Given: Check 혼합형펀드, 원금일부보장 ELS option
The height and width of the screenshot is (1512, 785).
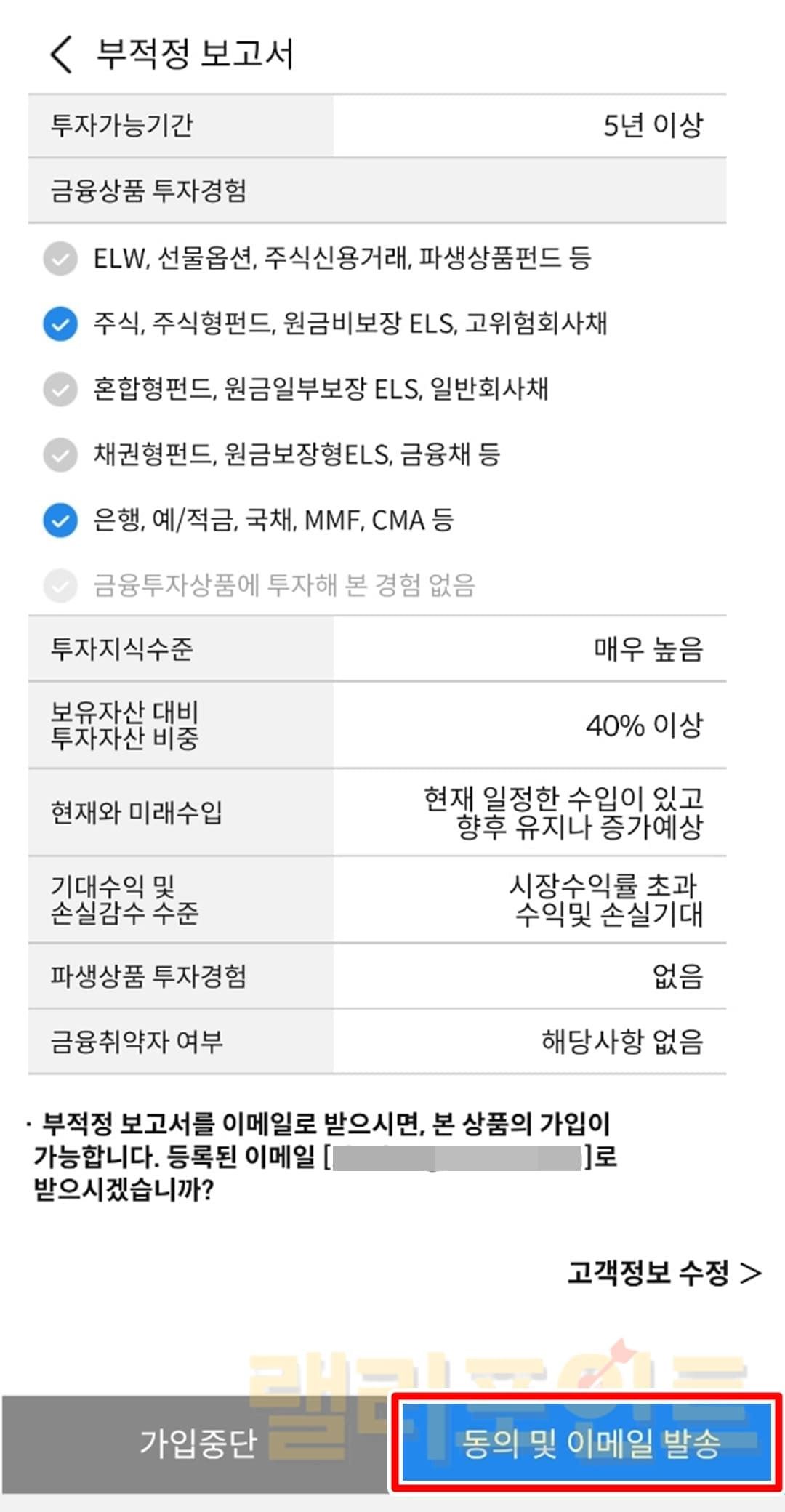Looking at the screenshot, I should pos(60,390).
